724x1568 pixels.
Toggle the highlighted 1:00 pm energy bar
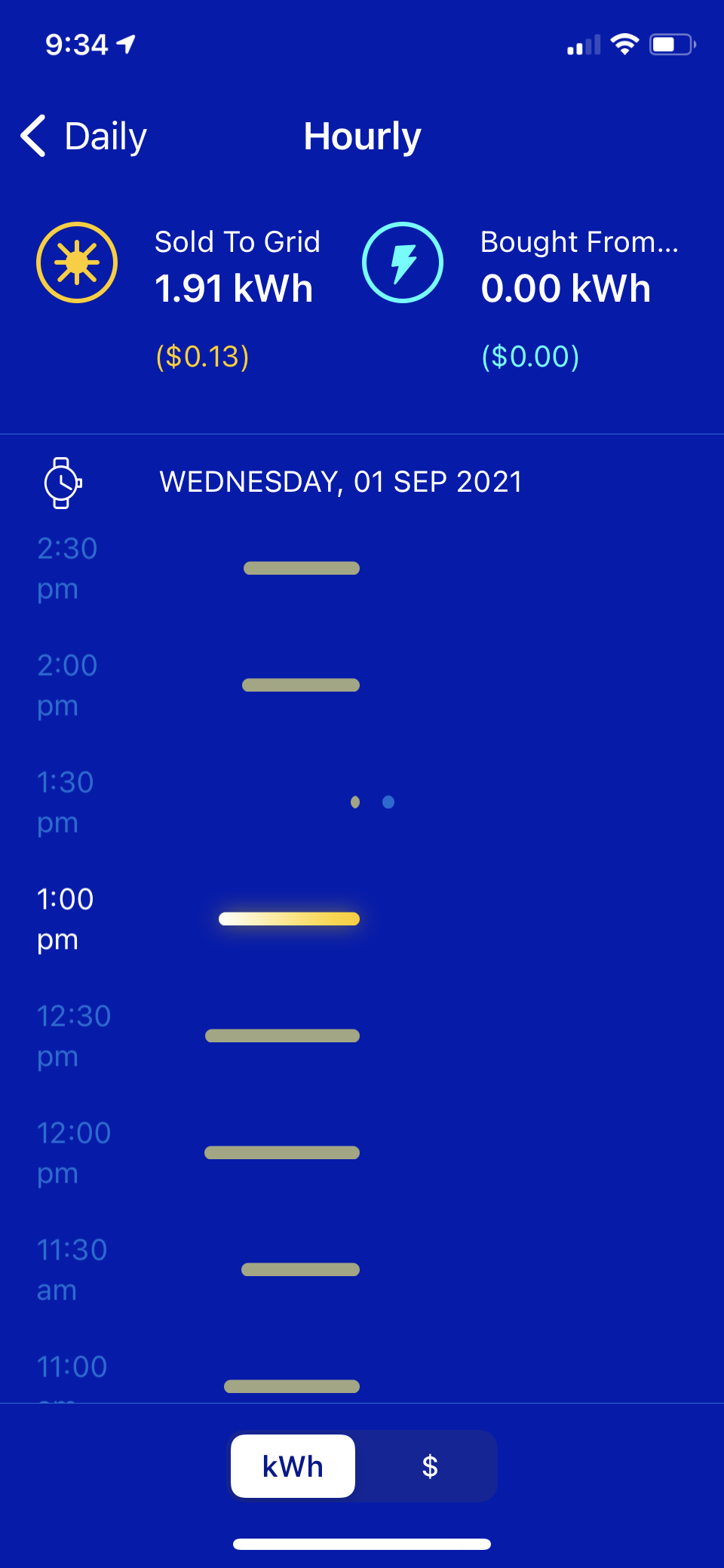(290, 919)
